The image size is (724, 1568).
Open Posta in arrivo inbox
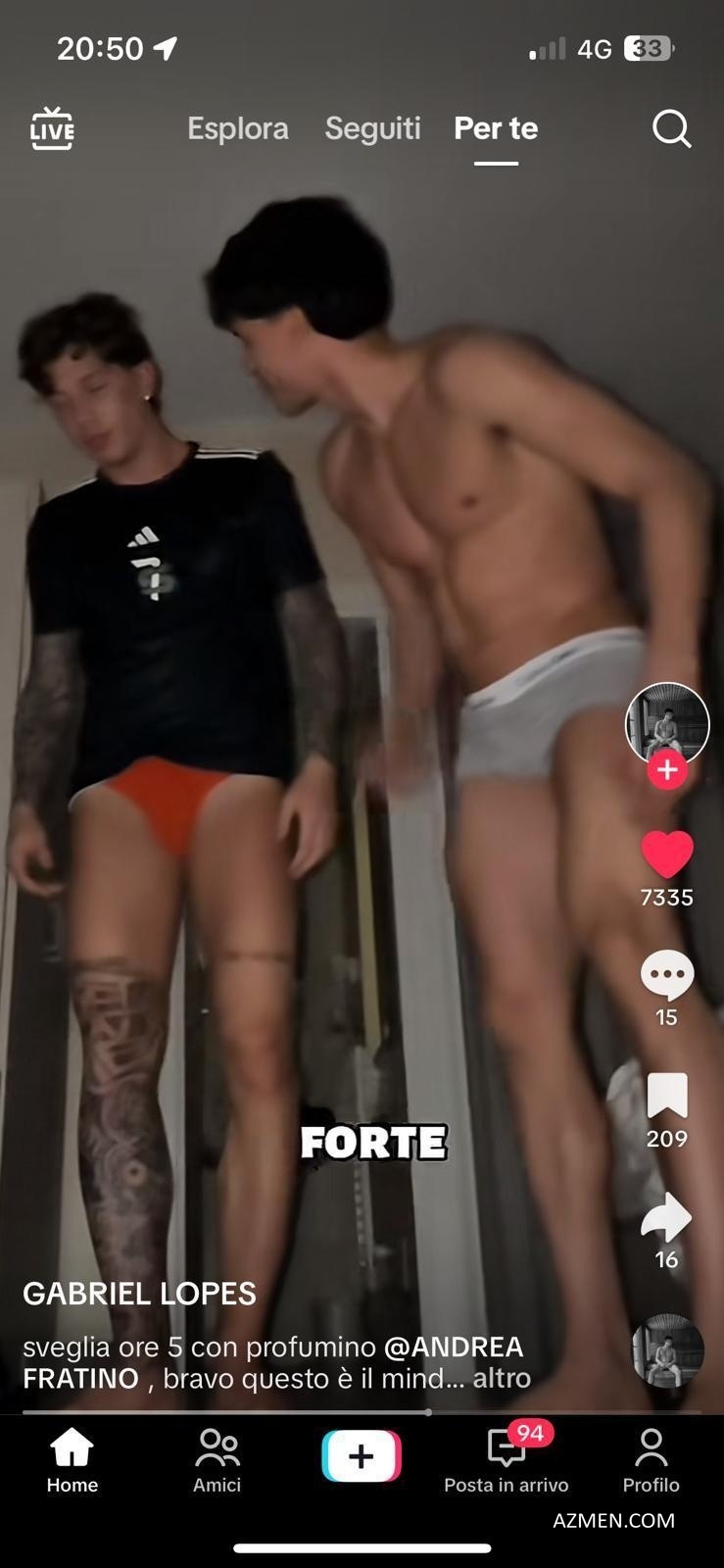[x=506, y=1460]
